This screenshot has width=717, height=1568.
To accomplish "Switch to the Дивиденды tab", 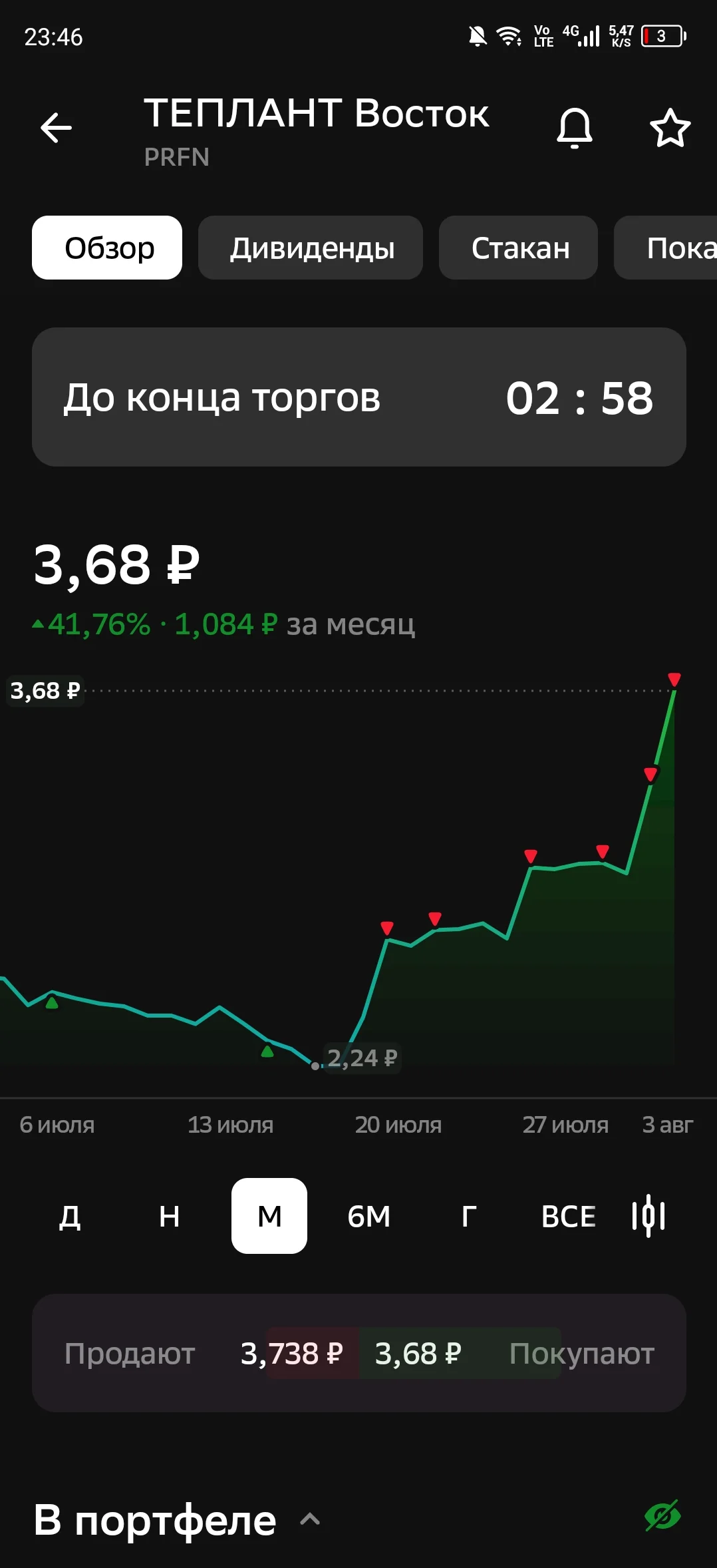I will click(x=311, y=248).
